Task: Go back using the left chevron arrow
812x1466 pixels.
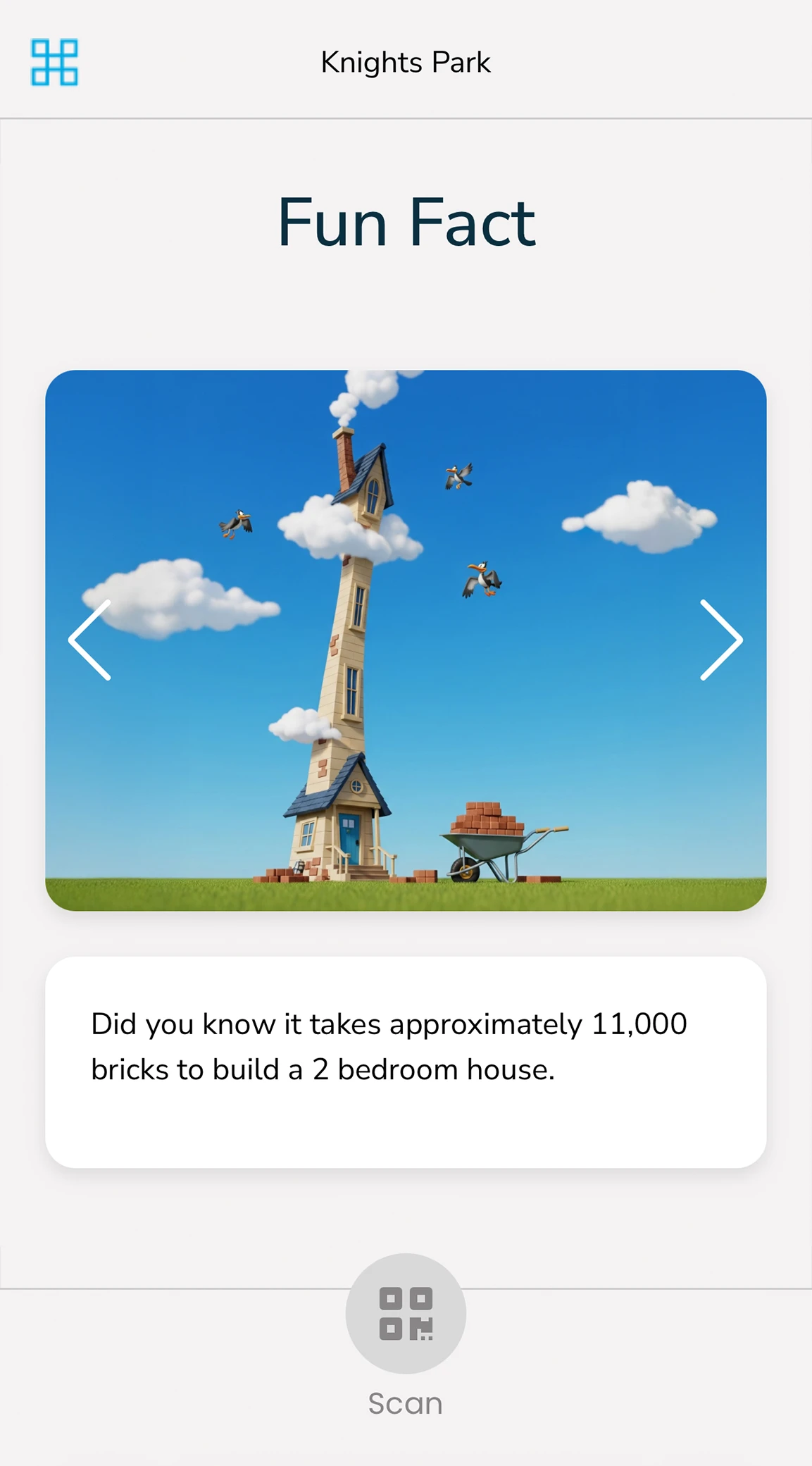Action: (92, 641)
